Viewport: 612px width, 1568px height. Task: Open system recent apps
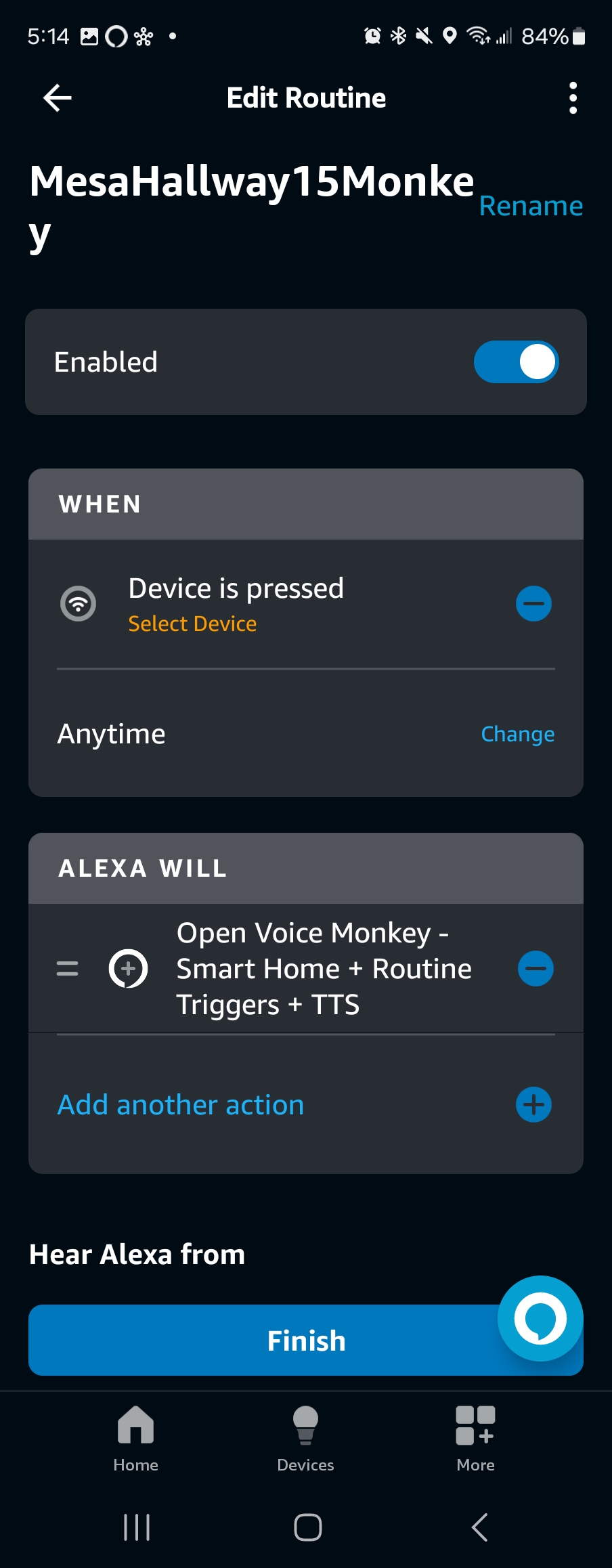click(137, 1527)
